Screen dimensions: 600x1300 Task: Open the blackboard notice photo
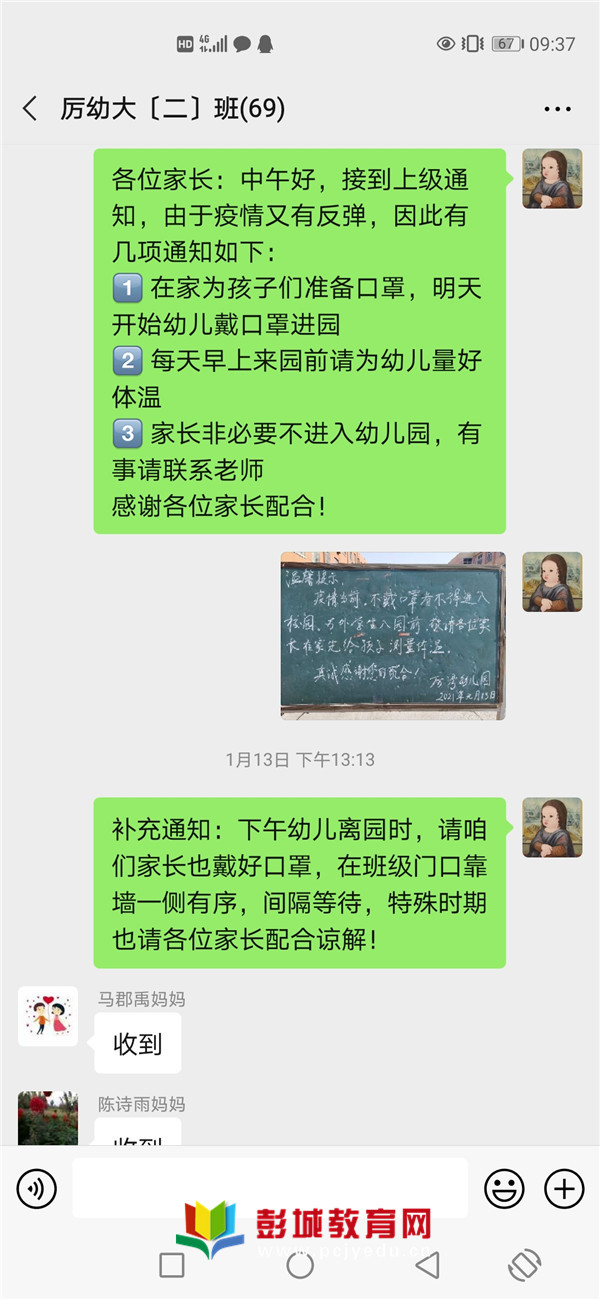[x=393, y=636]
